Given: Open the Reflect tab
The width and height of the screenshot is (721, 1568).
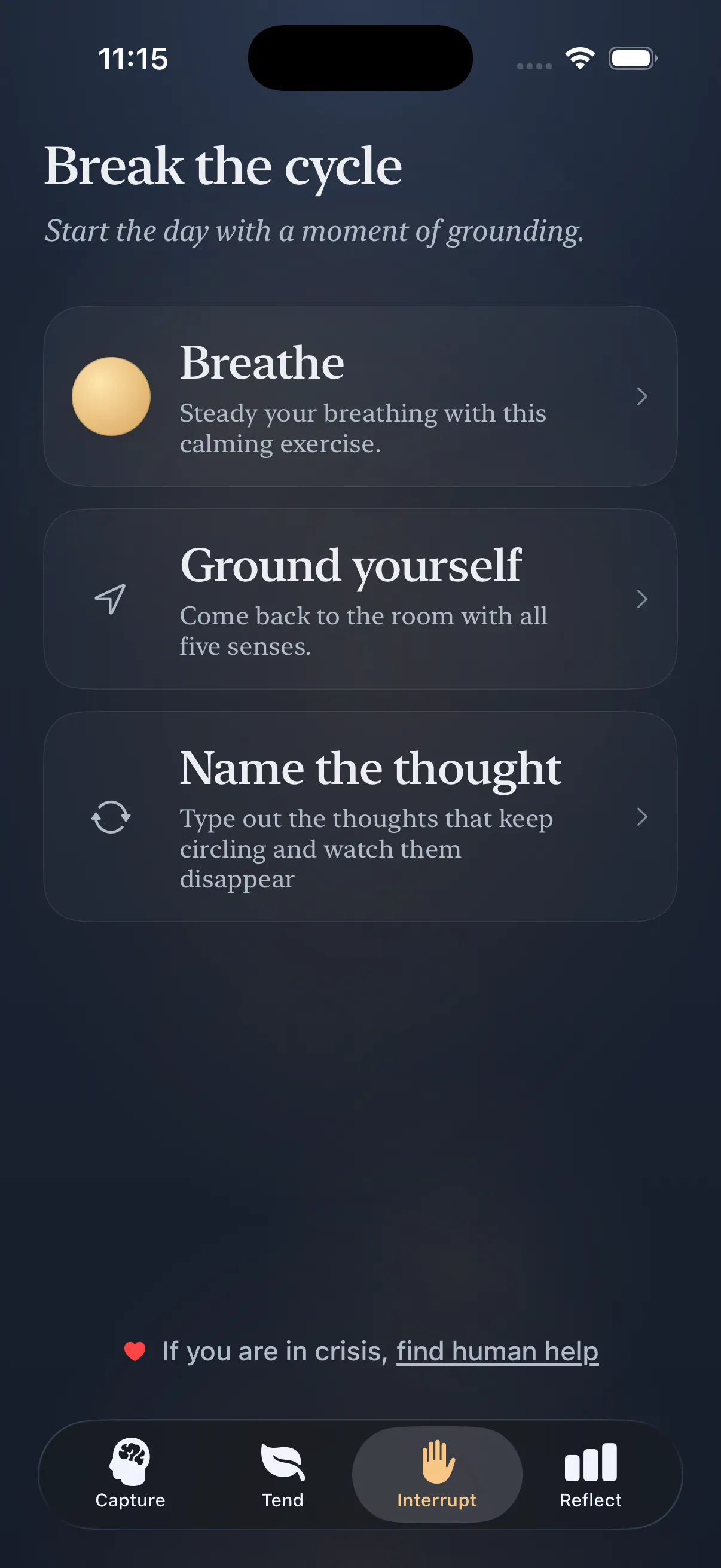Looking at the screenshot, I should point(591,1474).
